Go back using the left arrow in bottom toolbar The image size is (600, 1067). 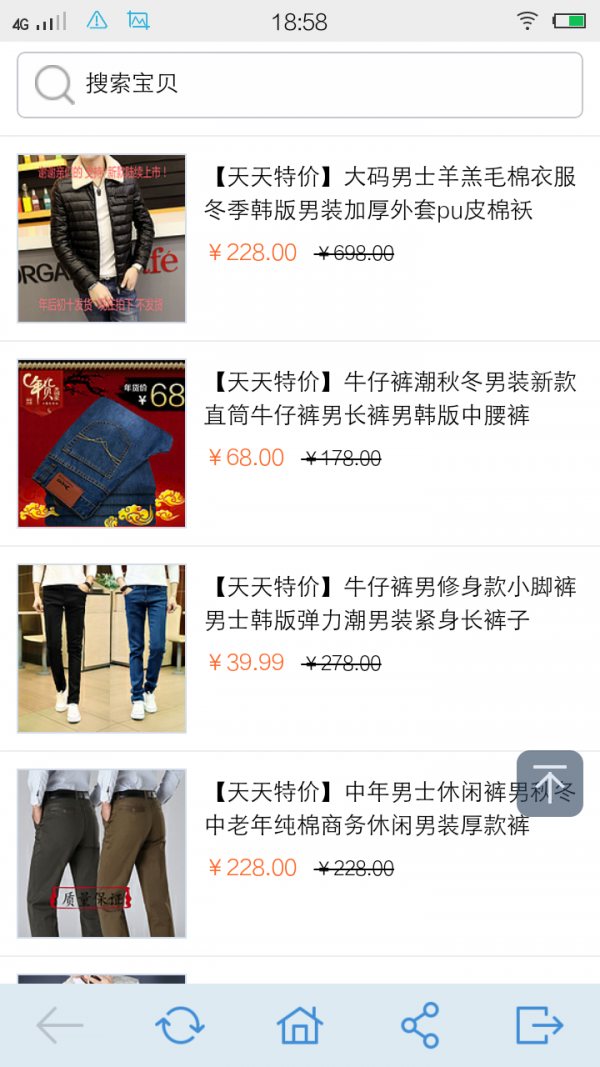(60, 1025)
